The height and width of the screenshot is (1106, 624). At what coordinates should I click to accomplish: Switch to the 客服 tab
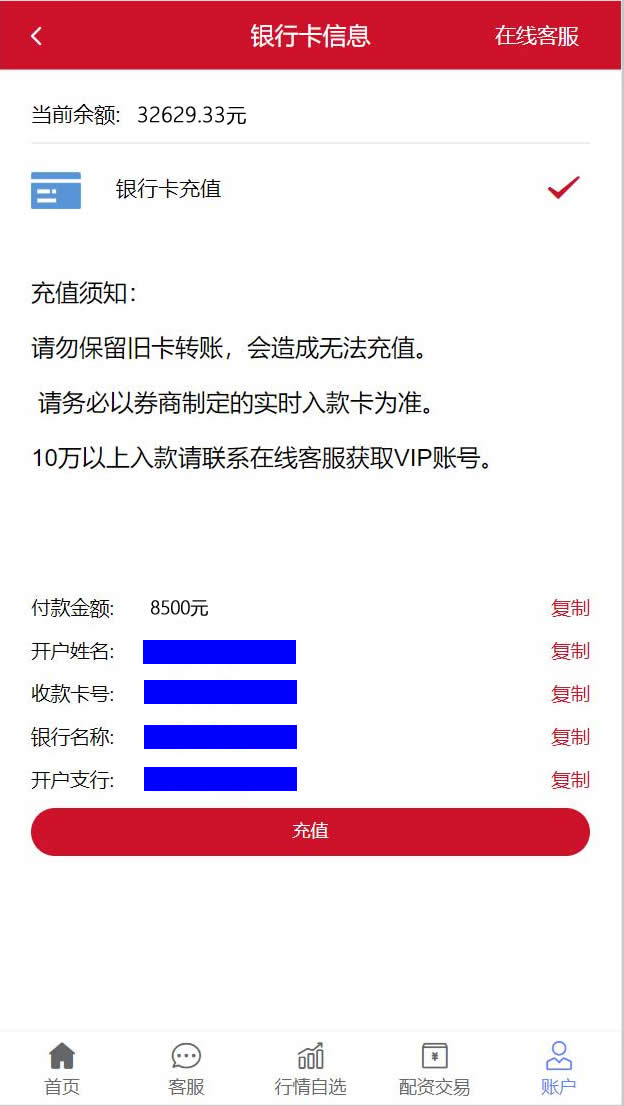pyautogui.click(x=186, y=1068)
